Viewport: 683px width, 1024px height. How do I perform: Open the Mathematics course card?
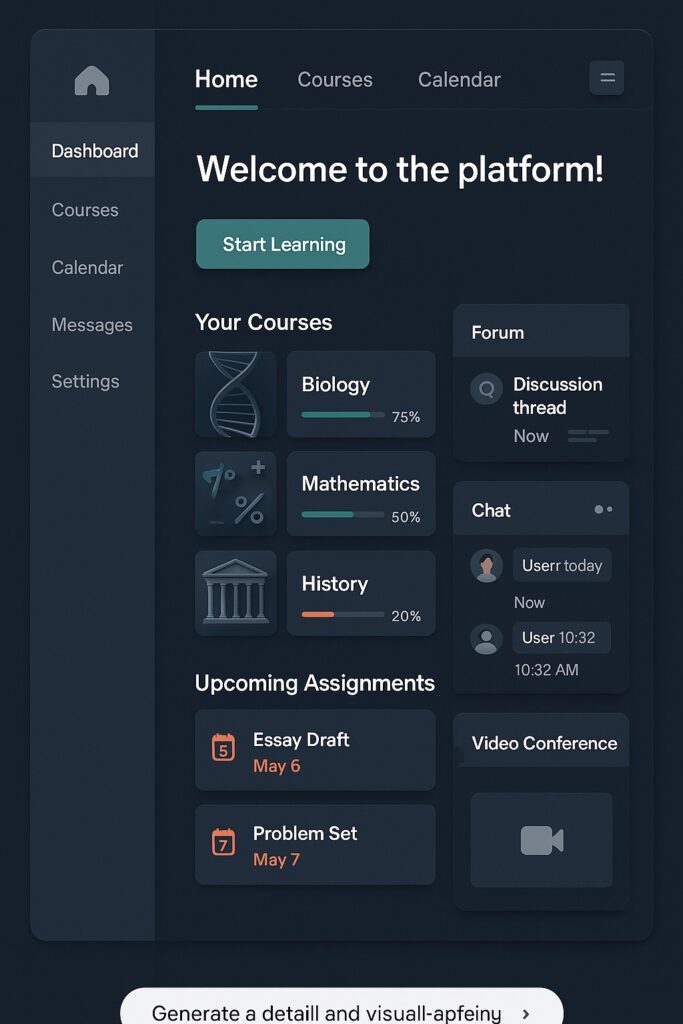click(360, 494)
